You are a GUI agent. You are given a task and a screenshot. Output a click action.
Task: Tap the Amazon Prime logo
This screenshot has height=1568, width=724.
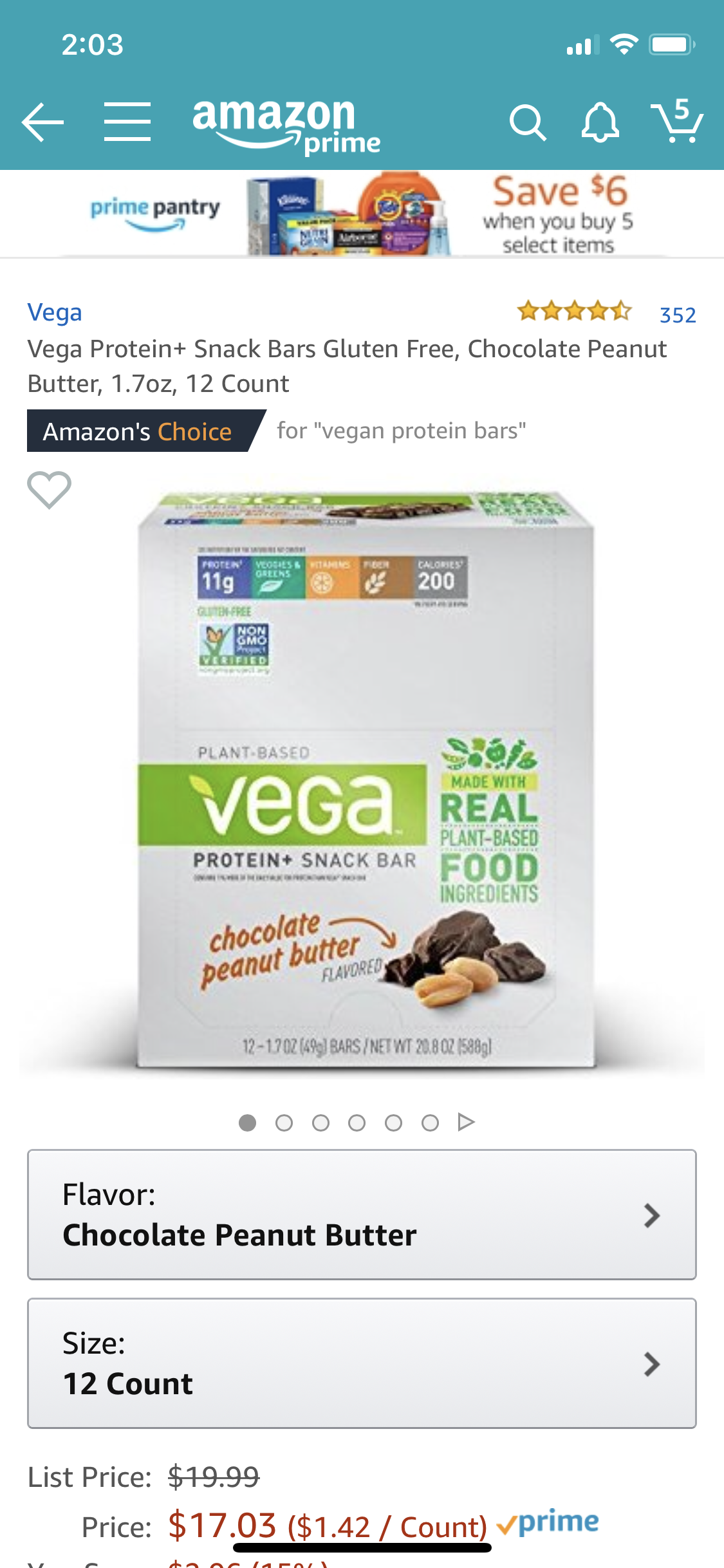point(286,126)
